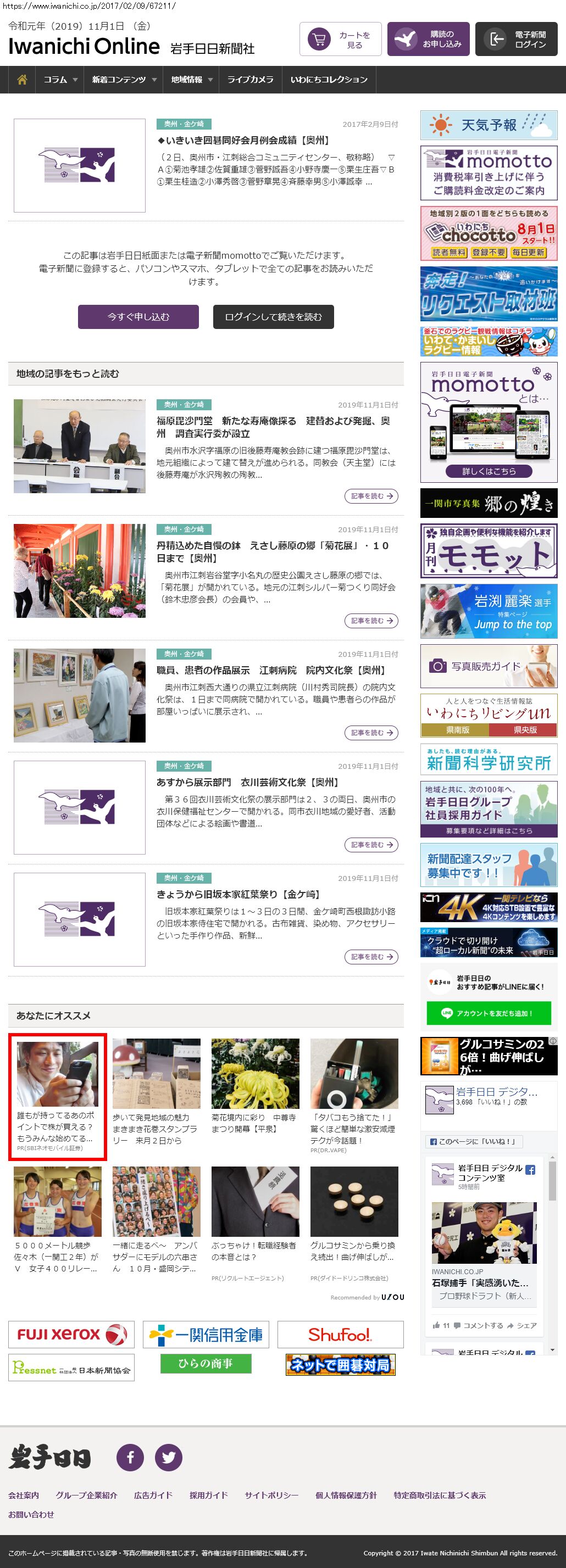
Task: Open the Shufoo! banner
Action: point(340,1334)
